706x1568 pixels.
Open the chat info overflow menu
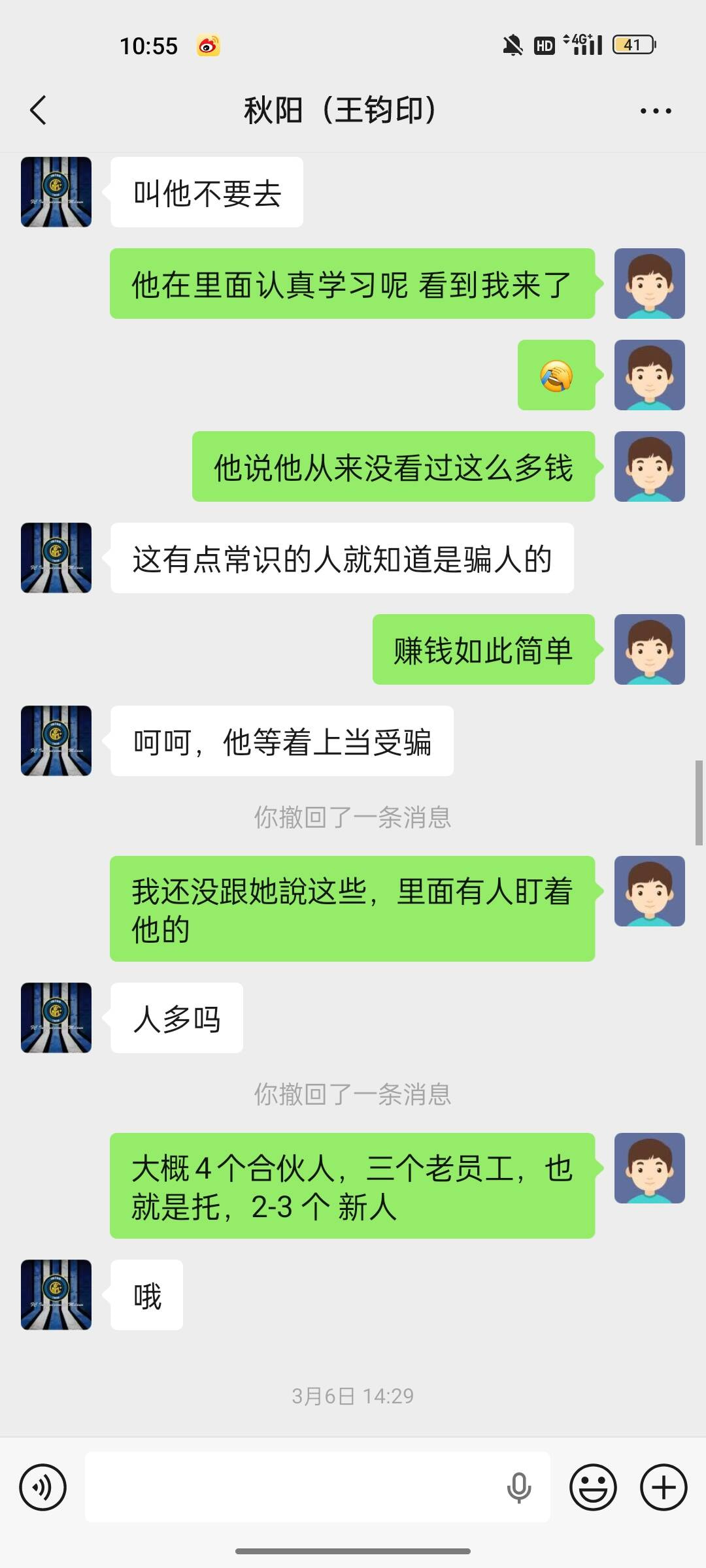pyautogui.click(x=656, y=111)
